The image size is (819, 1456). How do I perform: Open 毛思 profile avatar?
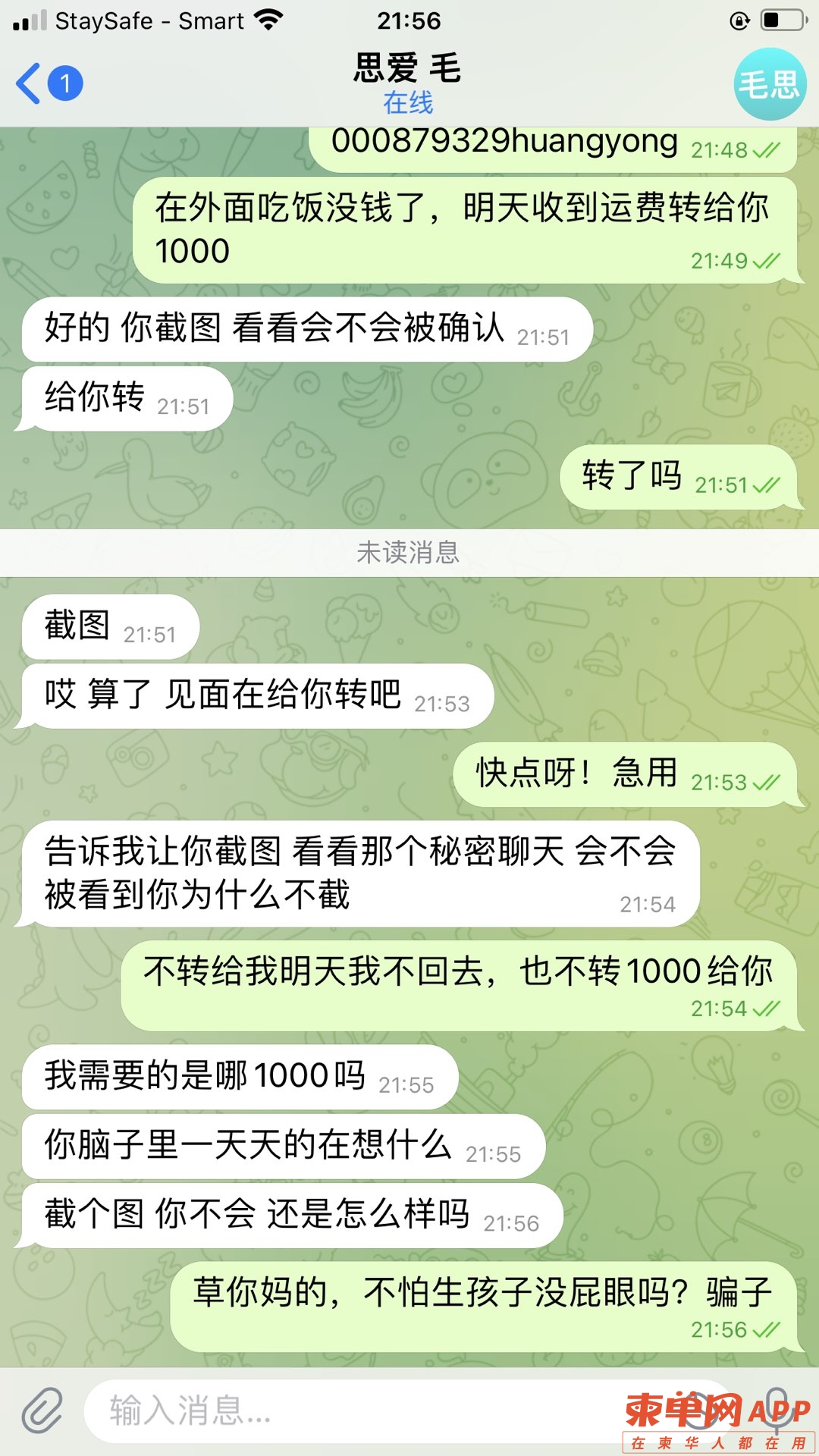pyautogui.click(x=770, y=84)
